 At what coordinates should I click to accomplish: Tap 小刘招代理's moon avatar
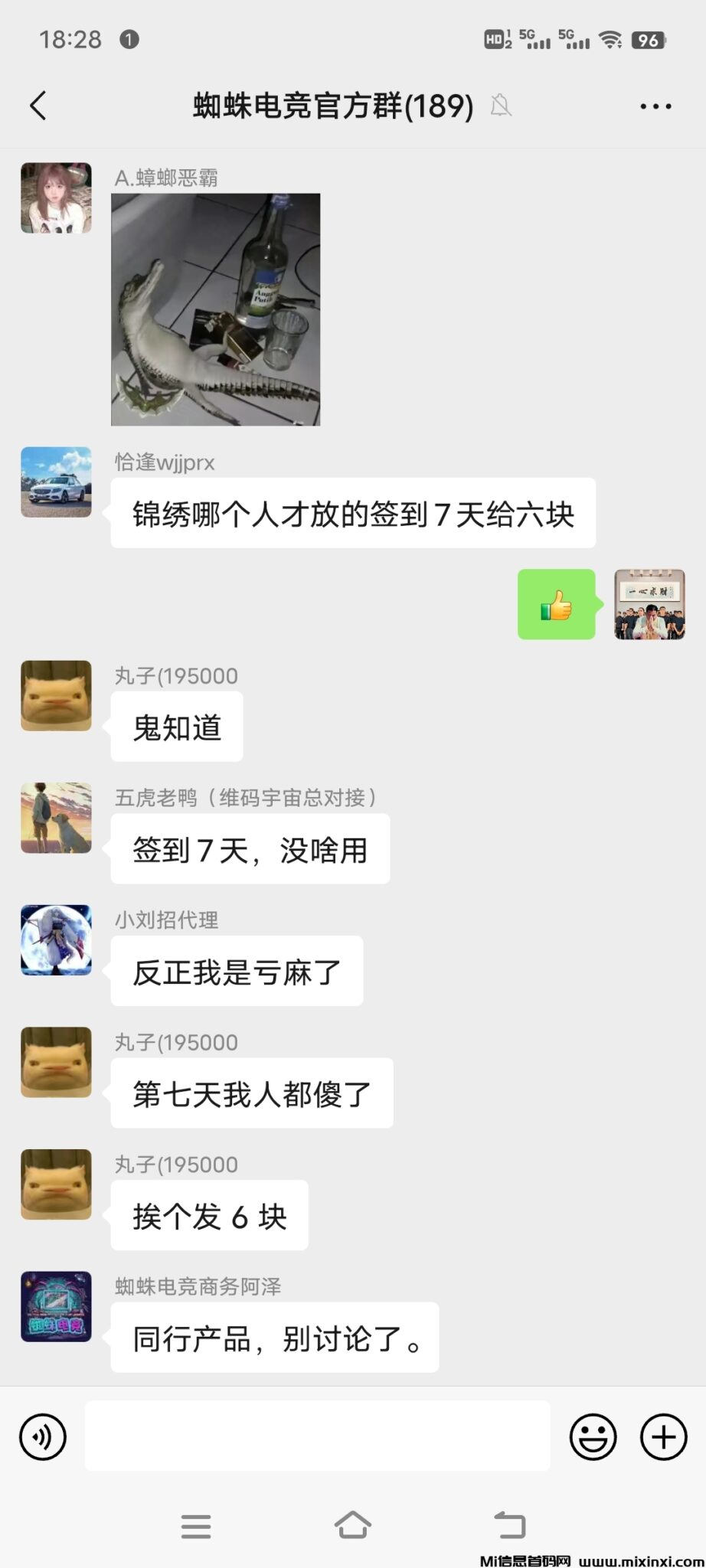tap(55, 940)
